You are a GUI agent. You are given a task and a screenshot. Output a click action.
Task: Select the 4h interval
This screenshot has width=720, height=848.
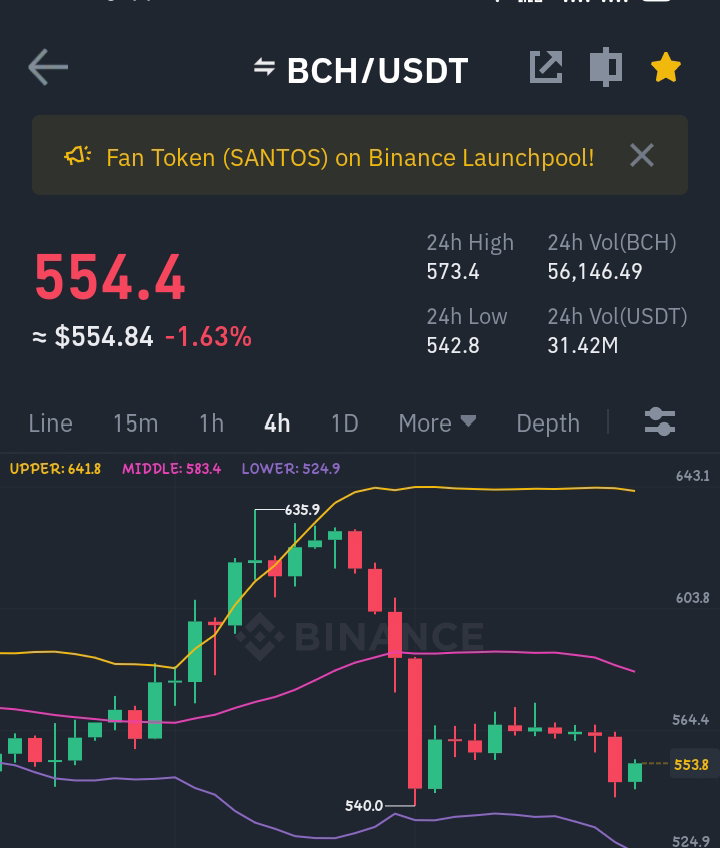pos(277,423)
